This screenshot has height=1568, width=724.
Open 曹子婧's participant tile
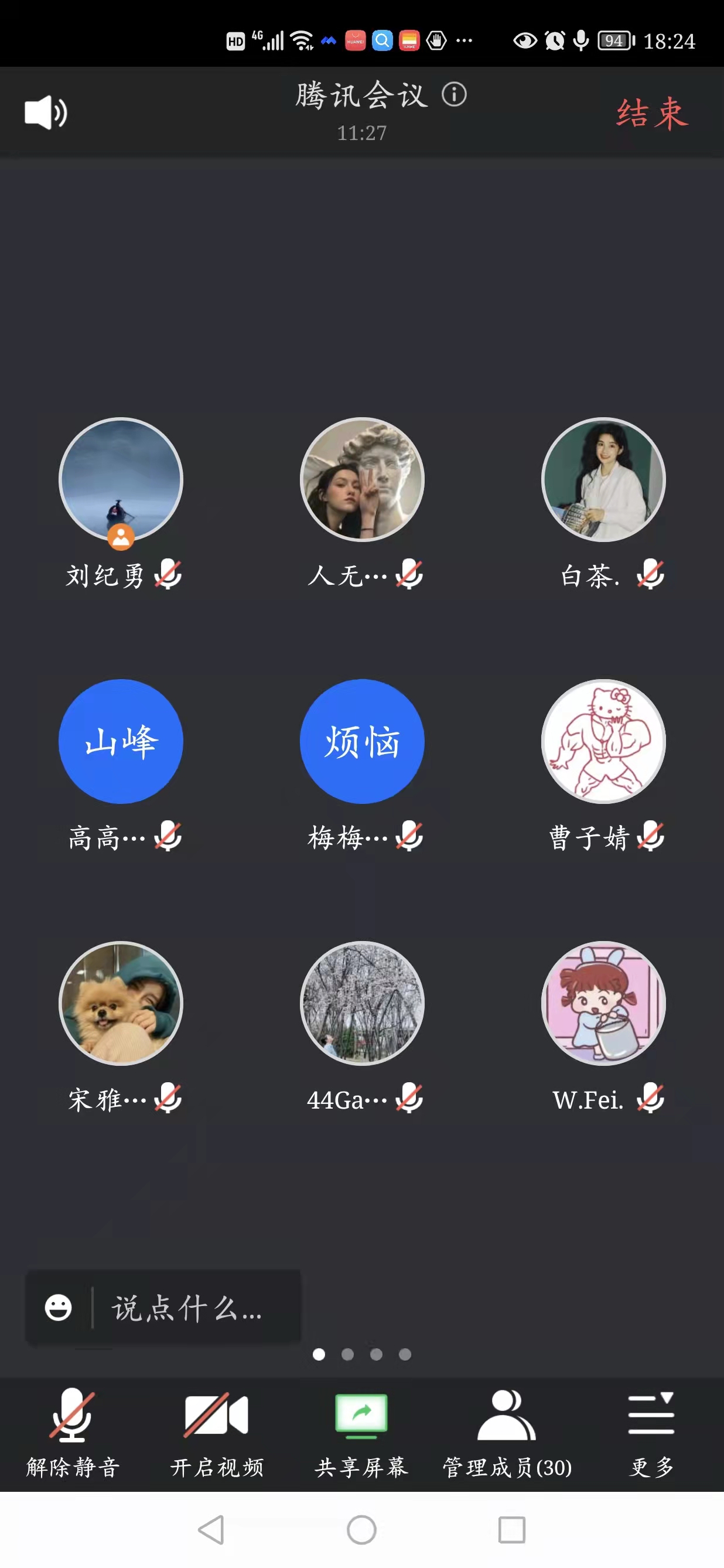603,741
